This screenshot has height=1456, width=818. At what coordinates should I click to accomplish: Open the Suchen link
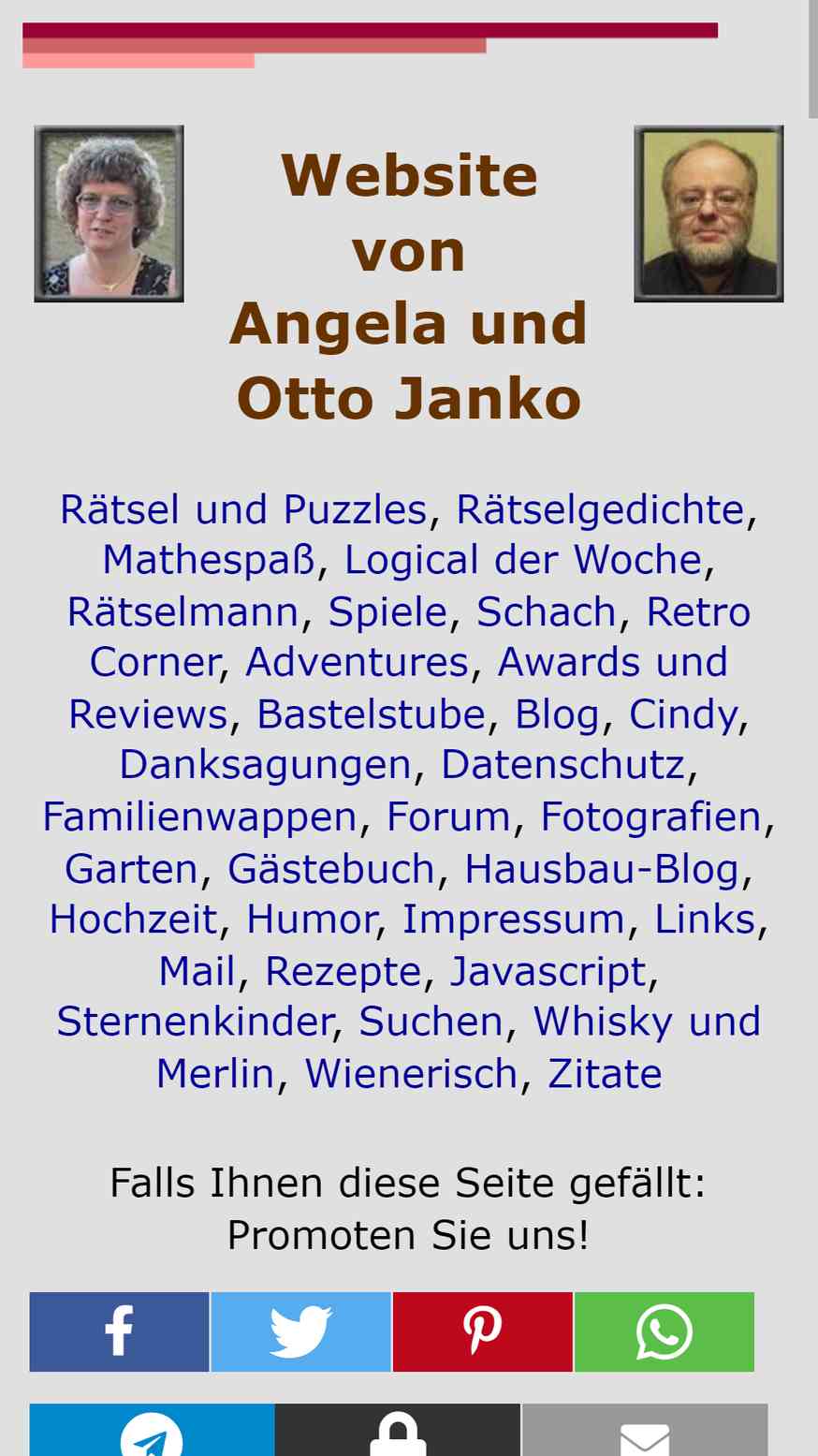[x=431, y=1022]
